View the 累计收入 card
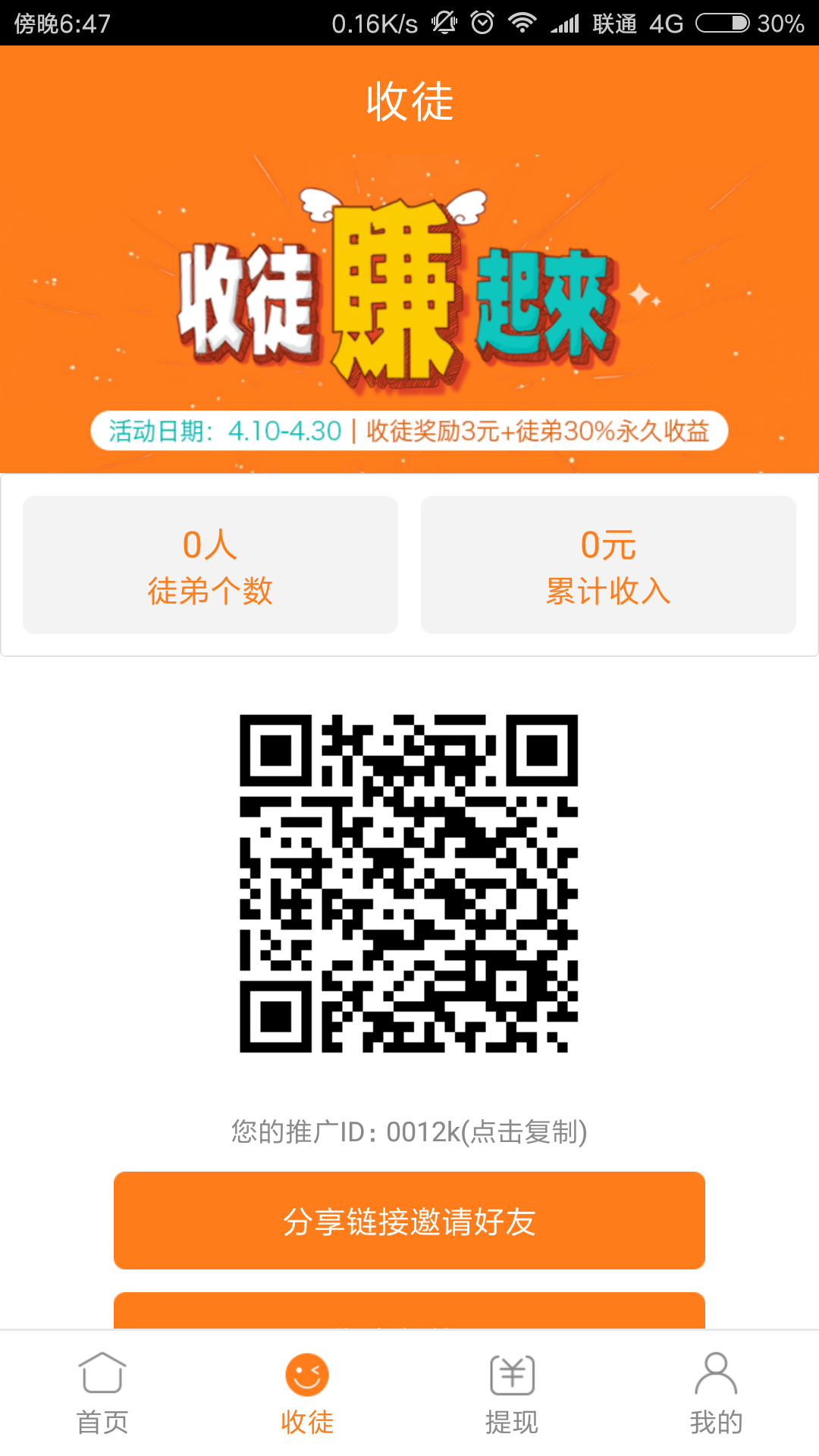Screen dimensions: 819x1456 (x=608, y=565)
